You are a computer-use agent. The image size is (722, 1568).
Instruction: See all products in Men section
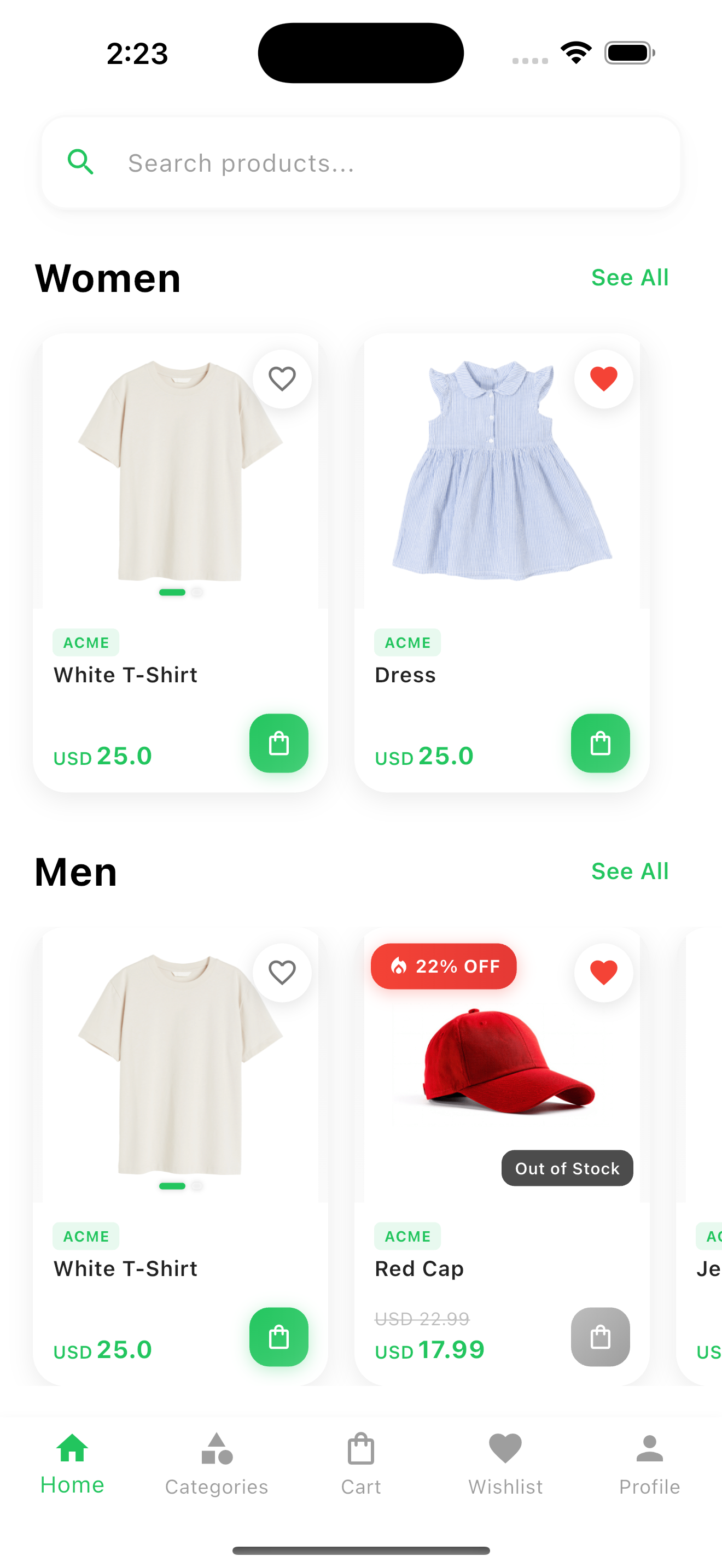[x=630, y=871]
